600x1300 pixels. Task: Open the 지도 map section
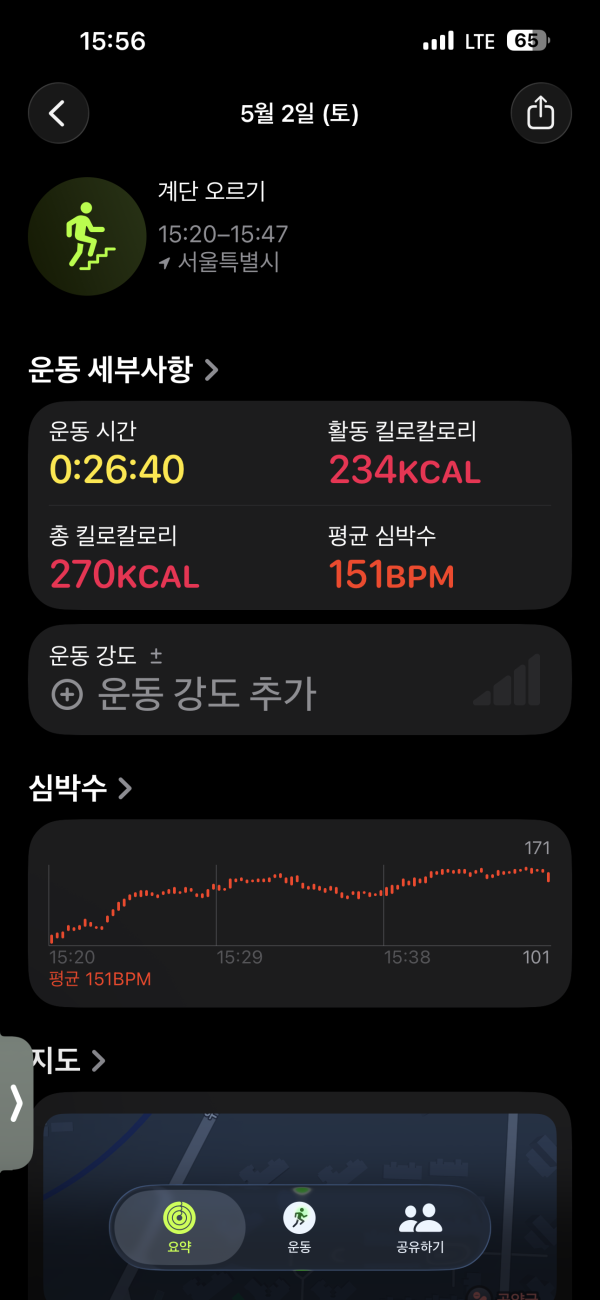pyautogui.click(x=68, y=1060)
